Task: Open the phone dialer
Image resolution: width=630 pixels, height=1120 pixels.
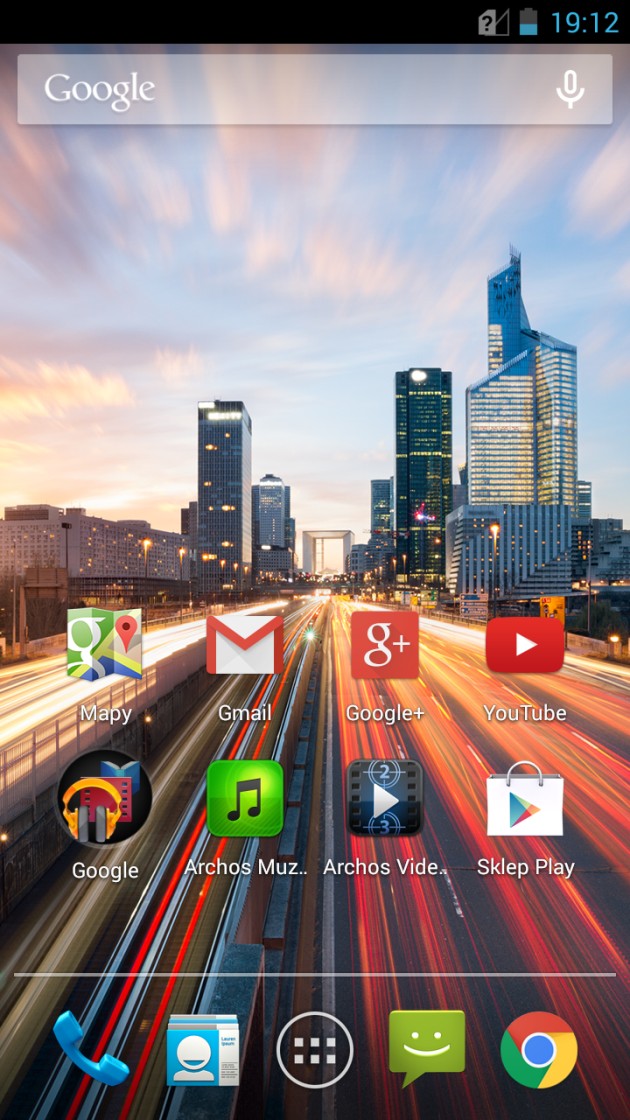Action: (x=90, y=1048)
